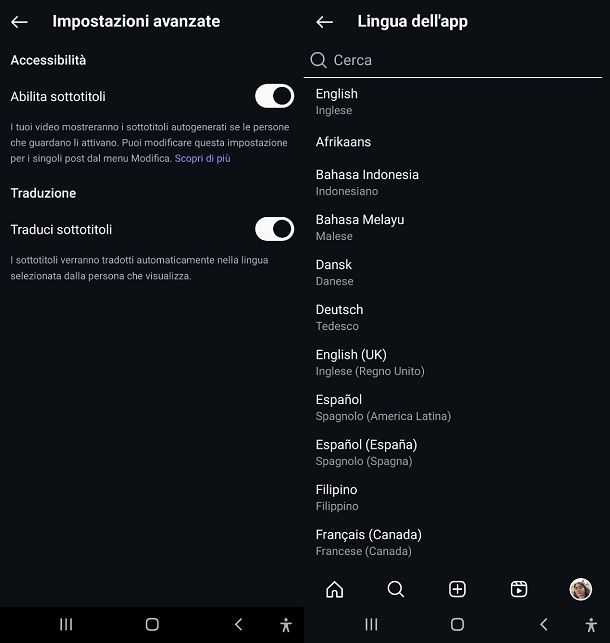
Task: Select Deutsch language
Action: [339, 316]
